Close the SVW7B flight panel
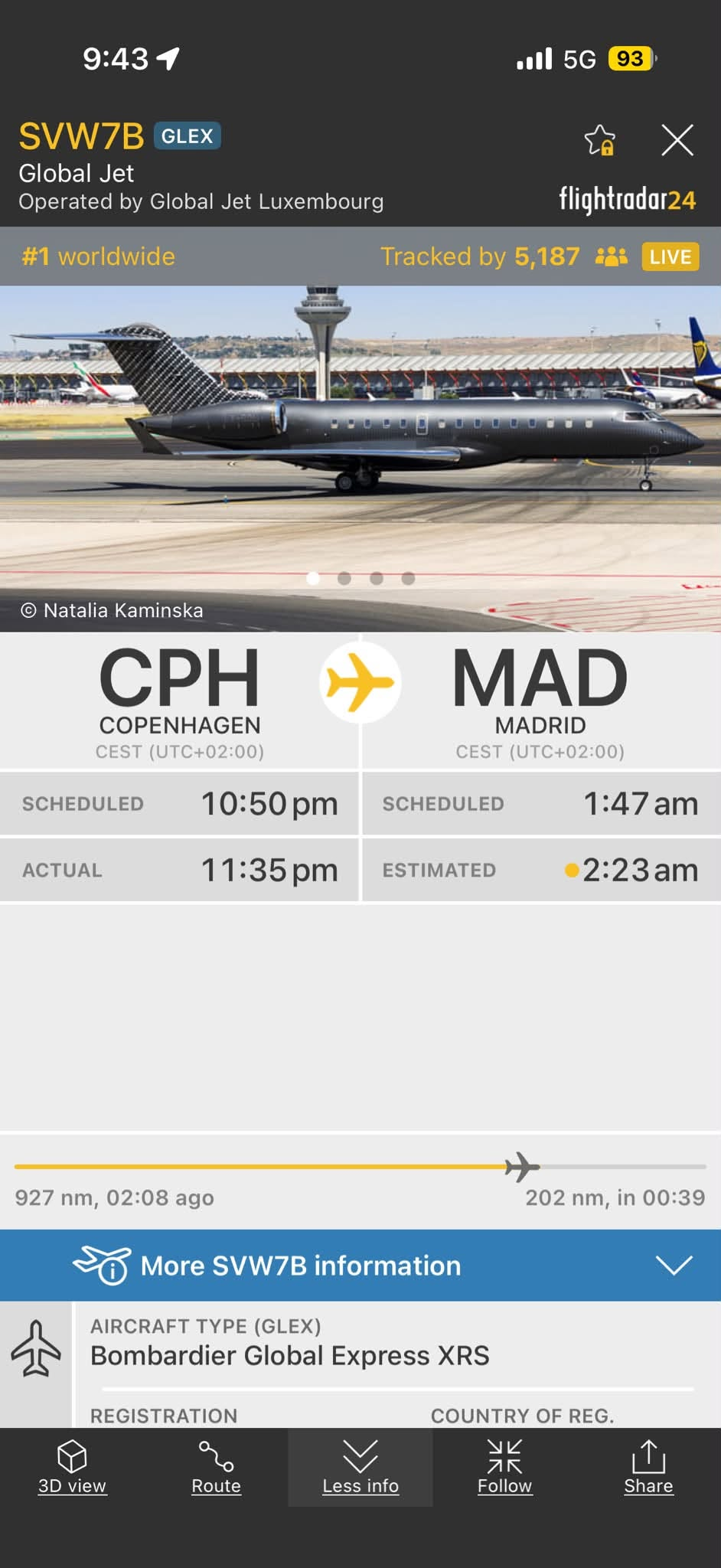 point(677,140)
